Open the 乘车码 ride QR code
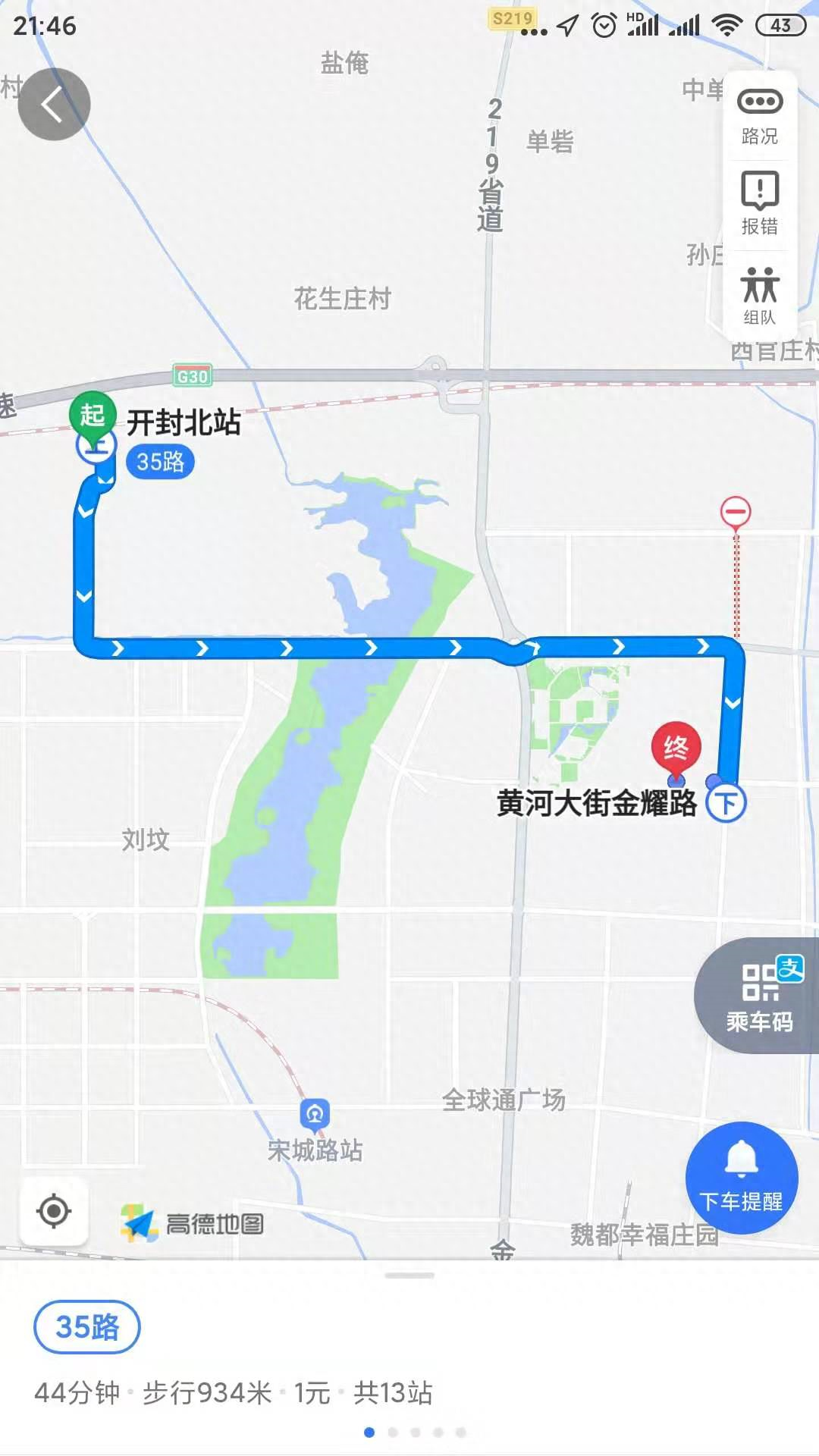The height and width of the screenshot is (1456, 819). (759, 996)
